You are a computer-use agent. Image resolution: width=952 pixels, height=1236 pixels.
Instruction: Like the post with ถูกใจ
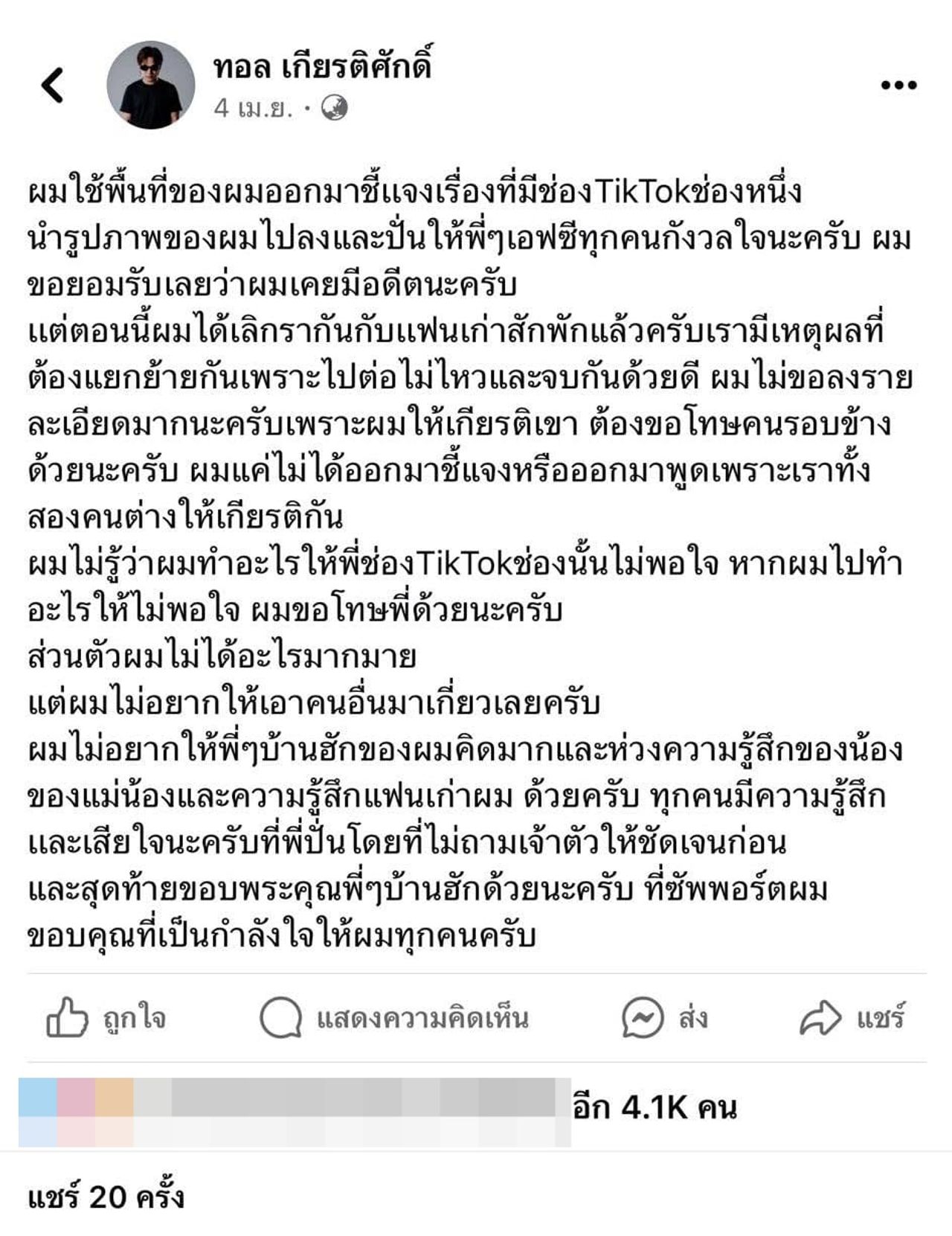point(106,1017)
